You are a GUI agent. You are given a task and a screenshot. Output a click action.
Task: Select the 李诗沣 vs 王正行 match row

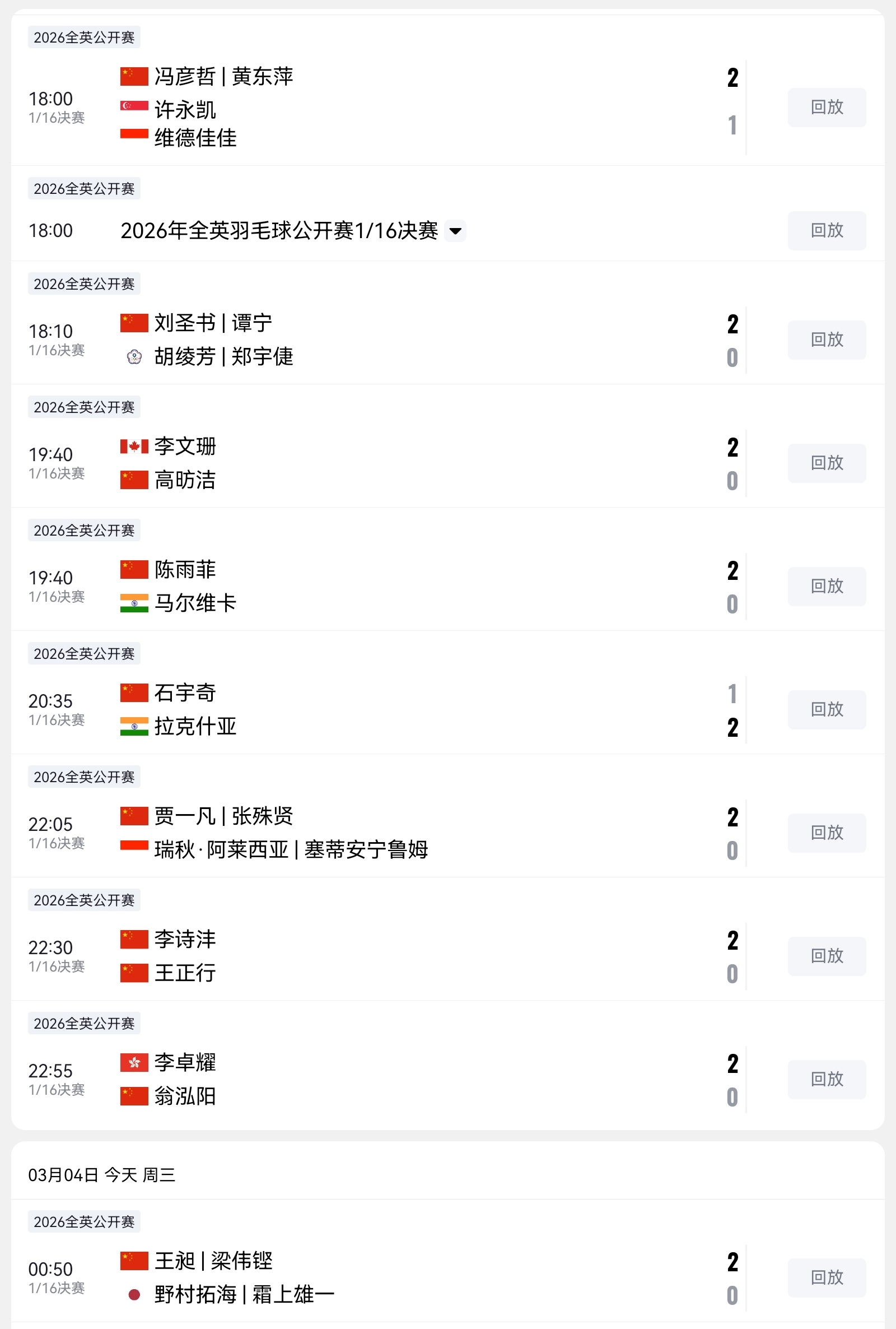point(400,956)
